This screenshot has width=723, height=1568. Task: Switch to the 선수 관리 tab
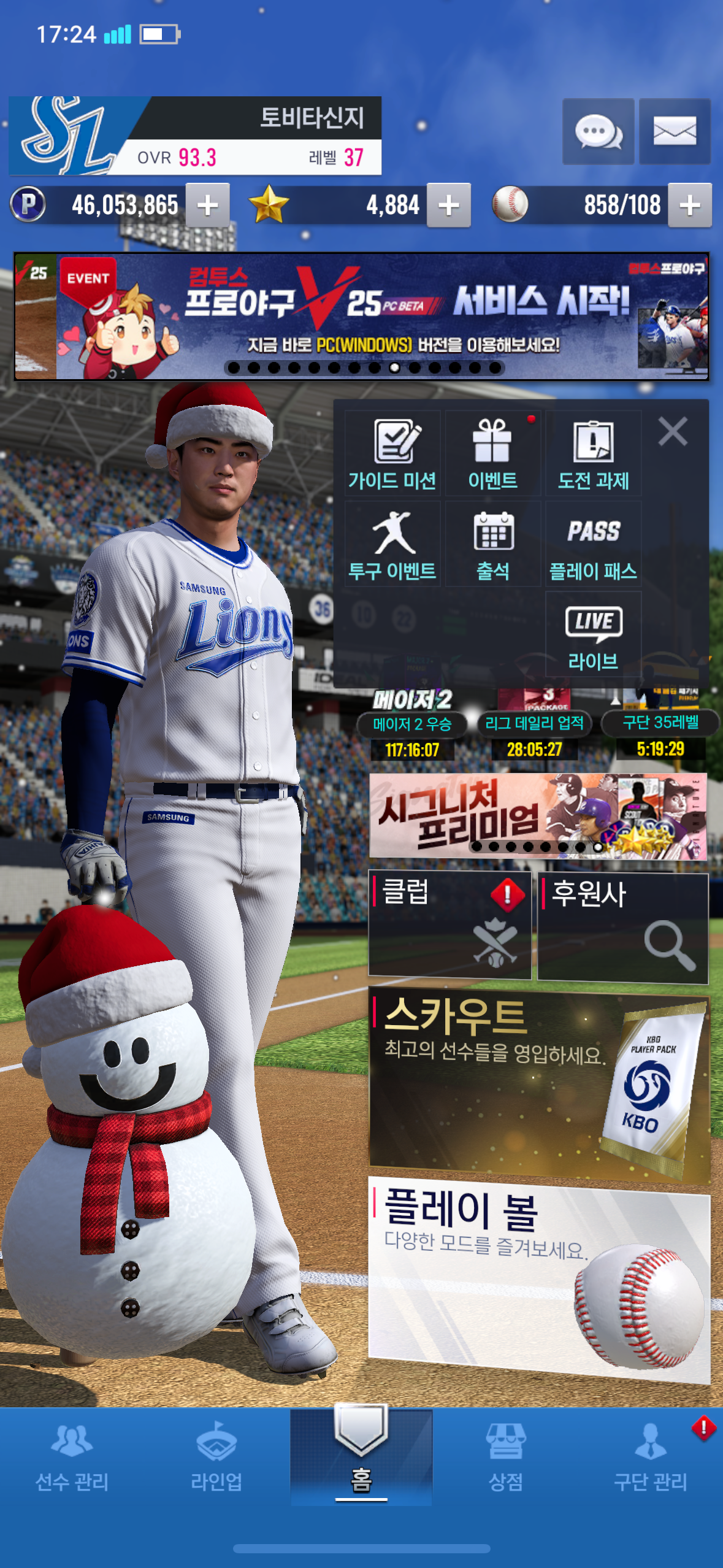coord(72,1457)
